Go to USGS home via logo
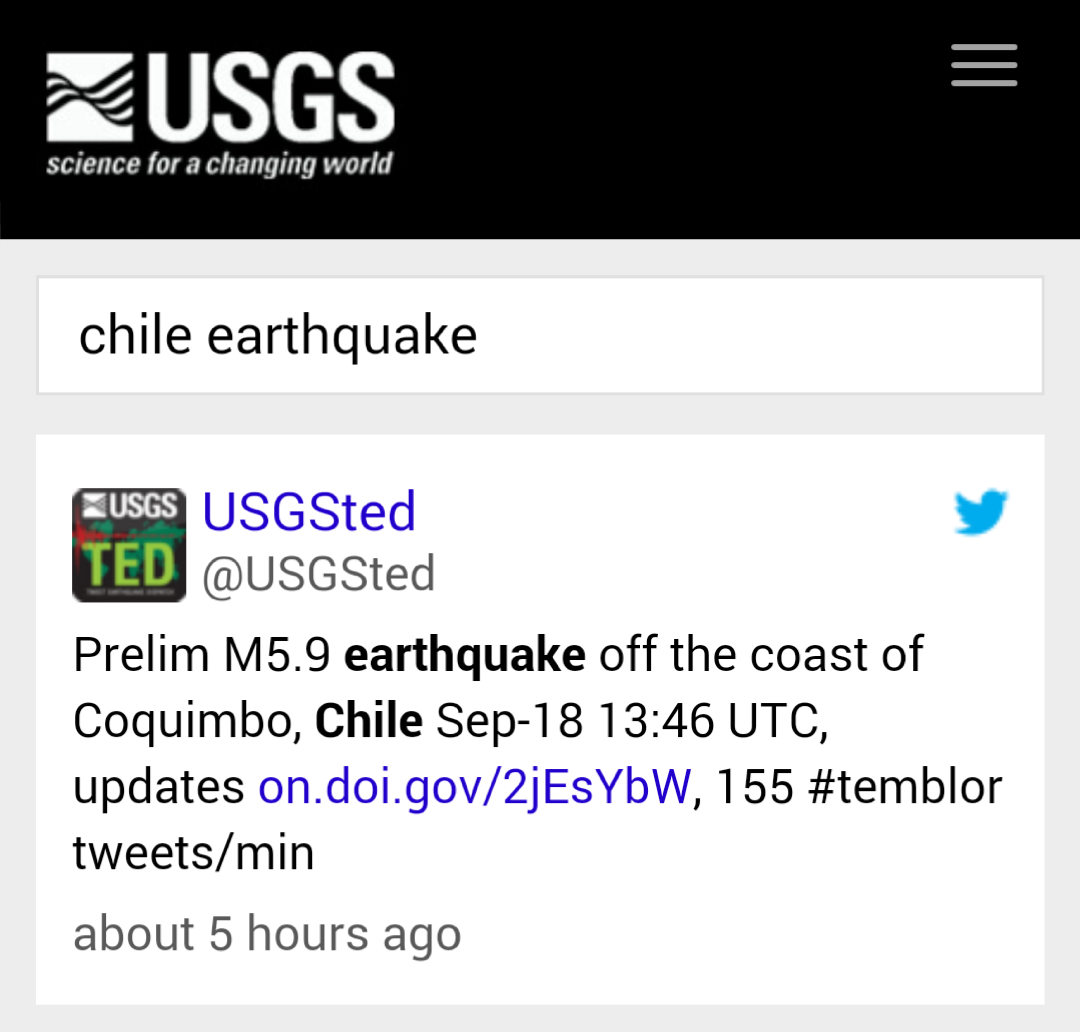1080x1032 pixels. point(220,113)
